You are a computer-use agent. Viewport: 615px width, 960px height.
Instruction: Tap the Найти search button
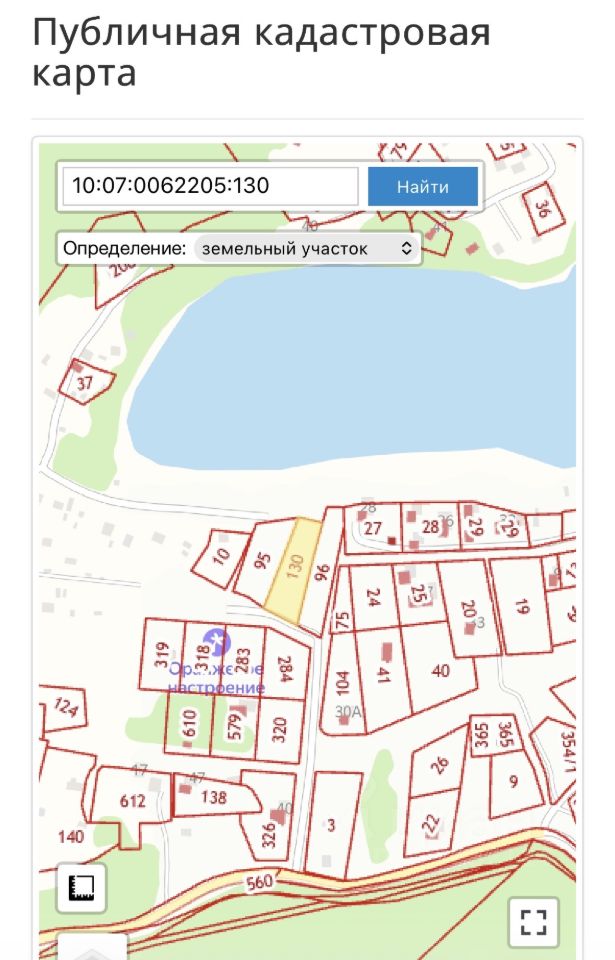423,187
